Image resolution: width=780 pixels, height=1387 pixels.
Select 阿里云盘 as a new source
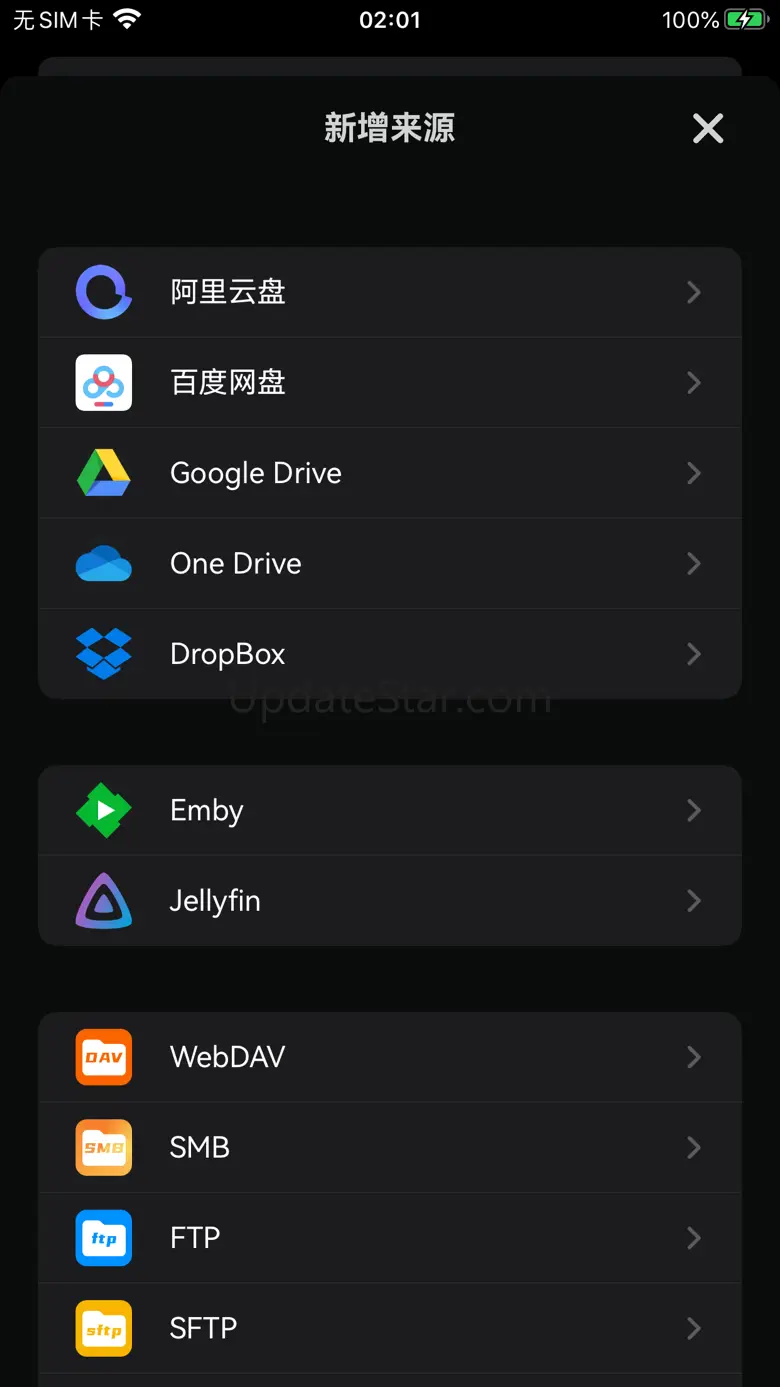[x=390, y=292]
